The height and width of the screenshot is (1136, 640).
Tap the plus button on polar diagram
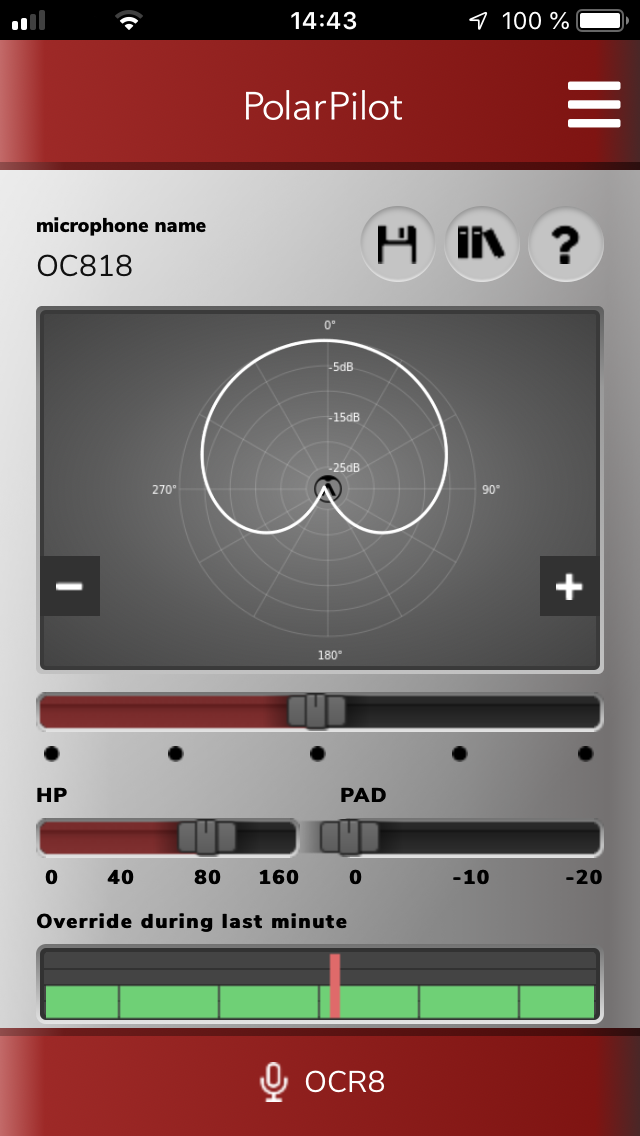click(x=569, y=585)
